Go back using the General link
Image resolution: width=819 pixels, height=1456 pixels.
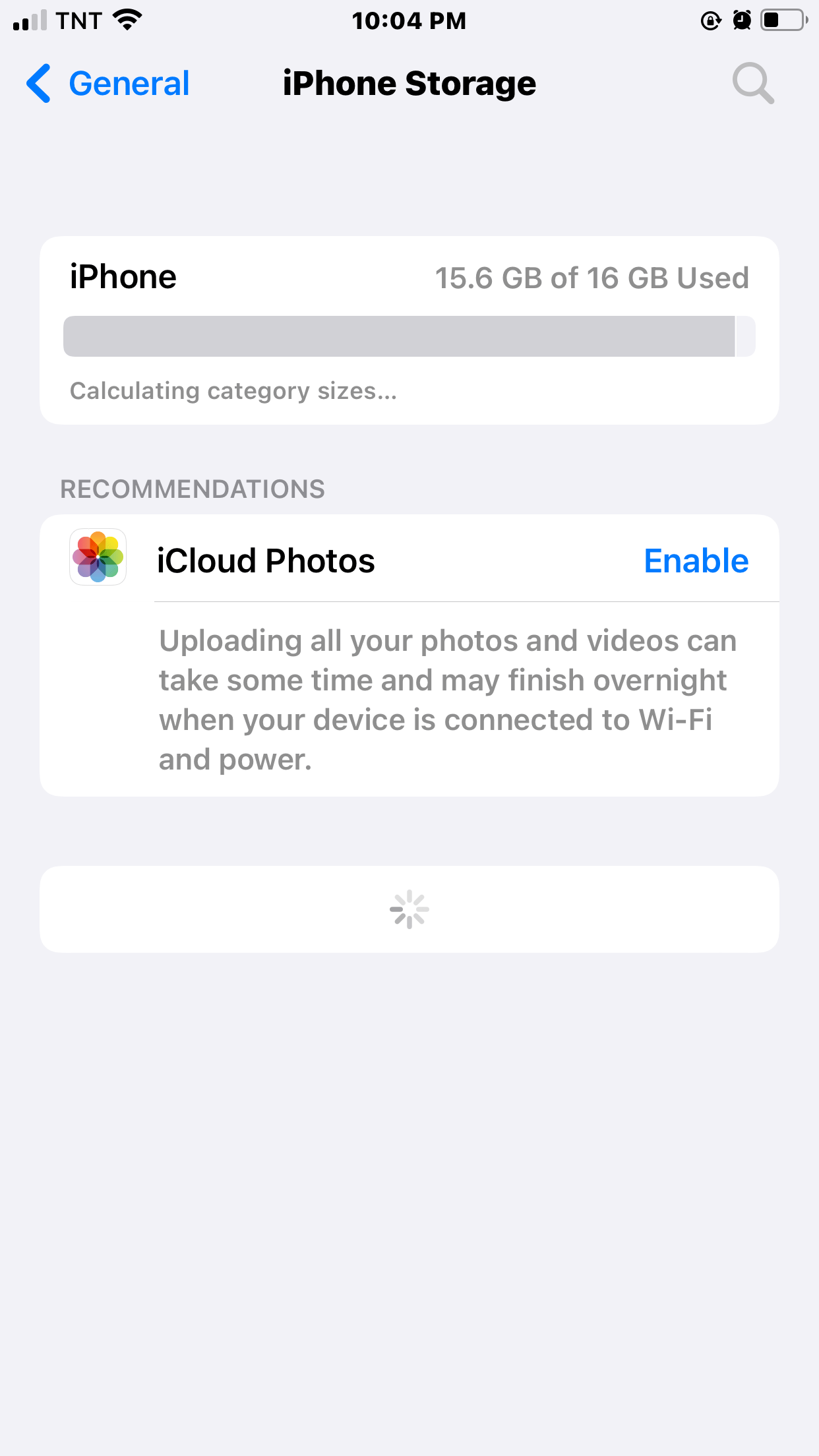(129, 83)
